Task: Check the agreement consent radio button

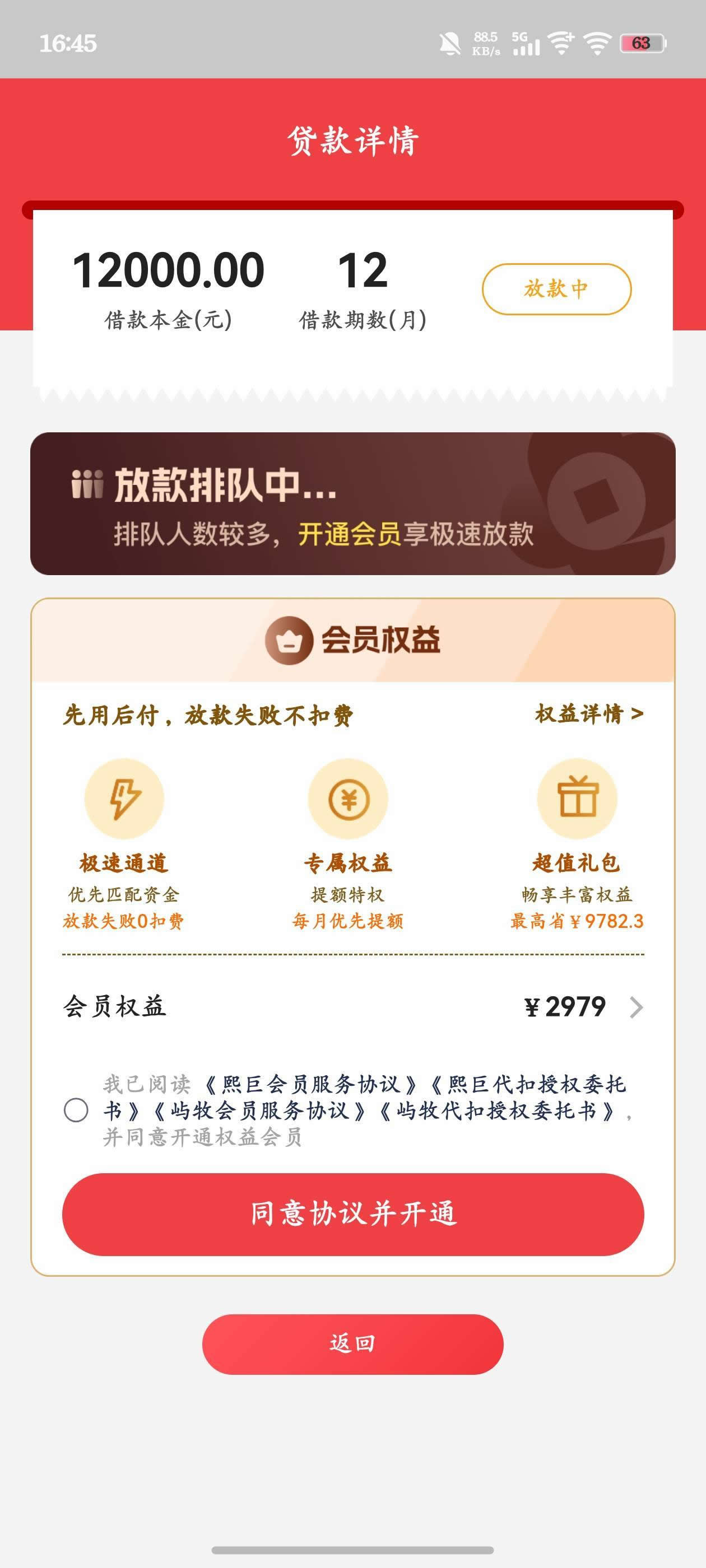Action: coord(76,1110)
